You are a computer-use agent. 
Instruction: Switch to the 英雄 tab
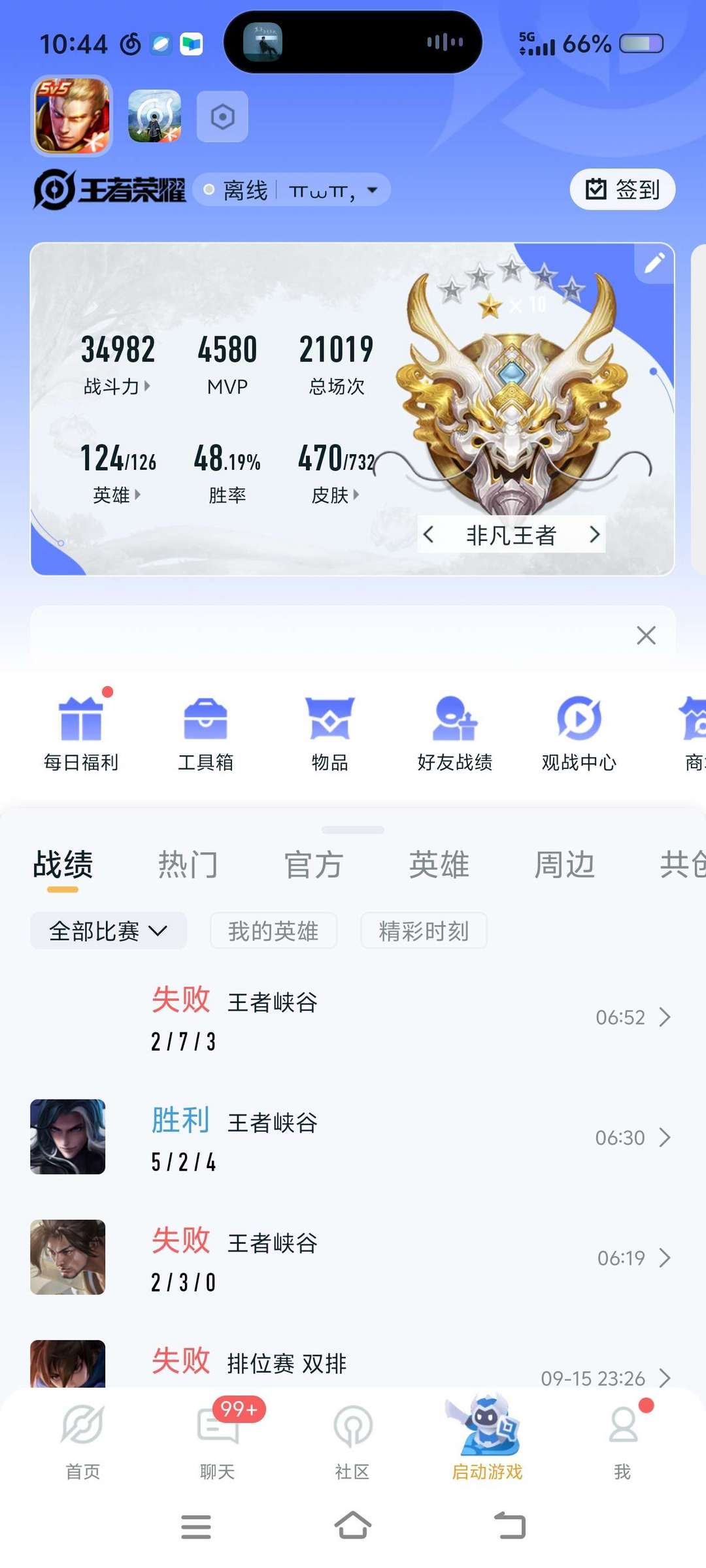439,865
